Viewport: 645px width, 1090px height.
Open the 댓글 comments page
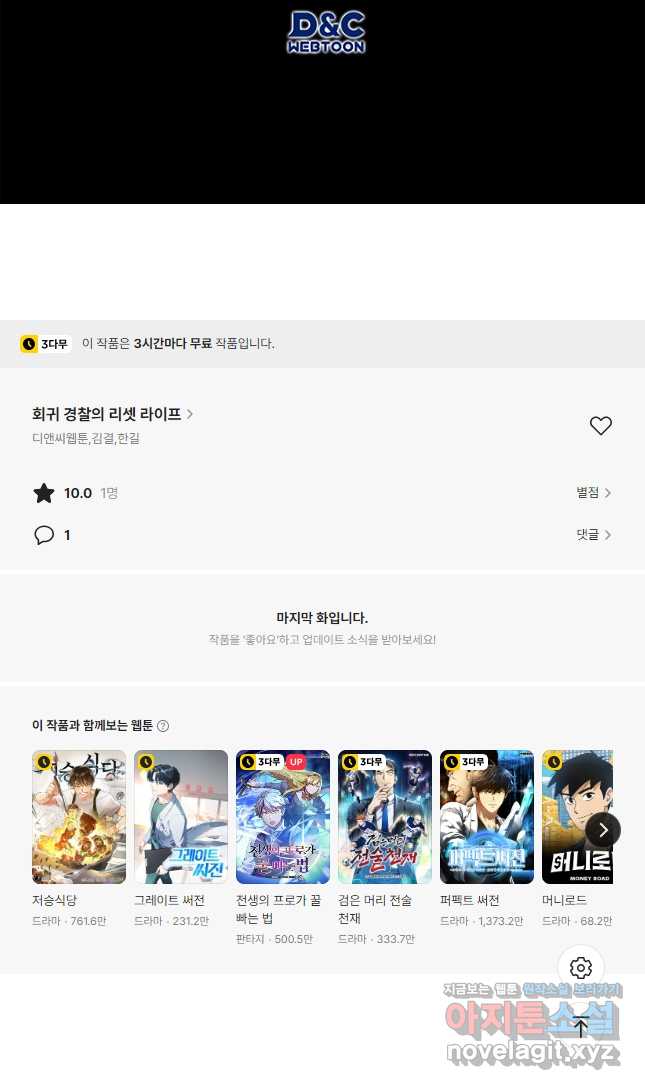pos(593,535)
